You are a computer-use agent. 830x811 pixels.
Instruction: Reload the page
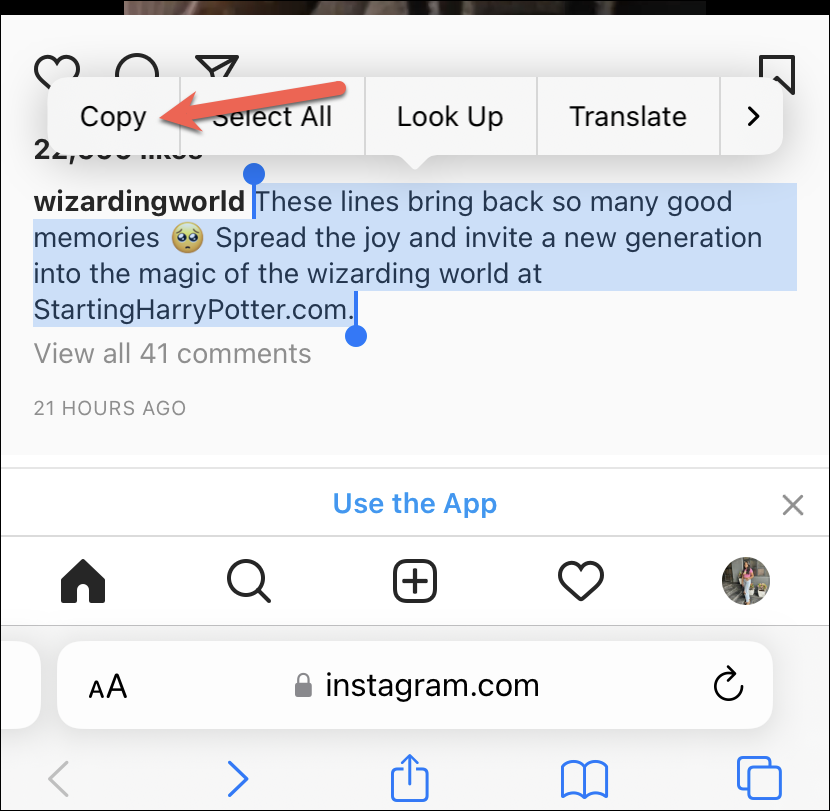[728, 686]
